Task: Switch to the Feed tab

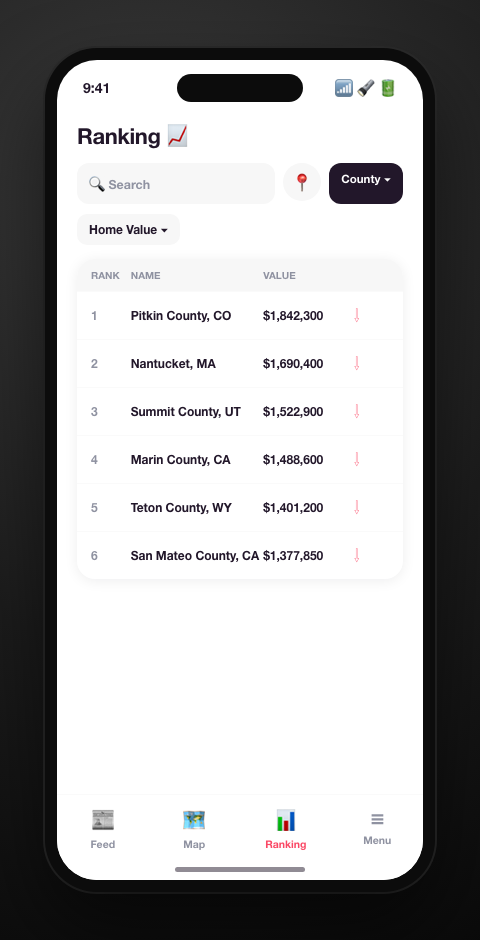Action: pos(102,830)
